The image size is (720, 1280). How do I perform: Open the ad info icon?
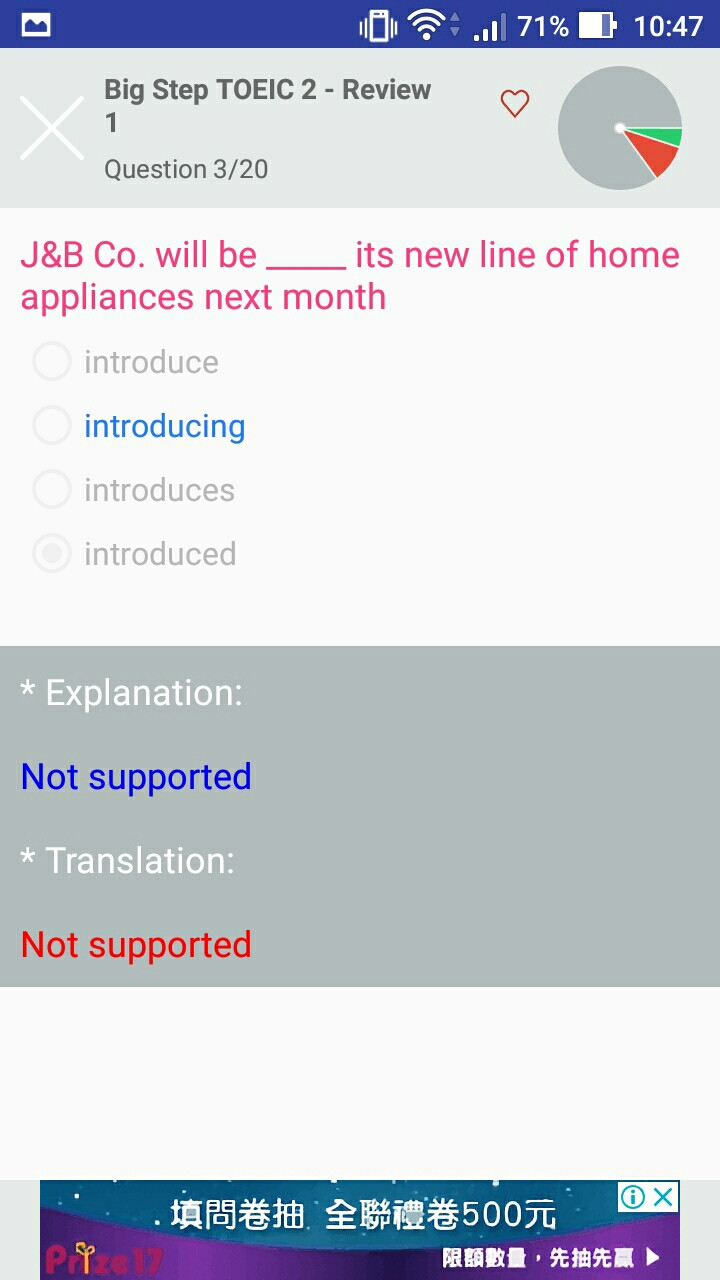coord(633,1197)
